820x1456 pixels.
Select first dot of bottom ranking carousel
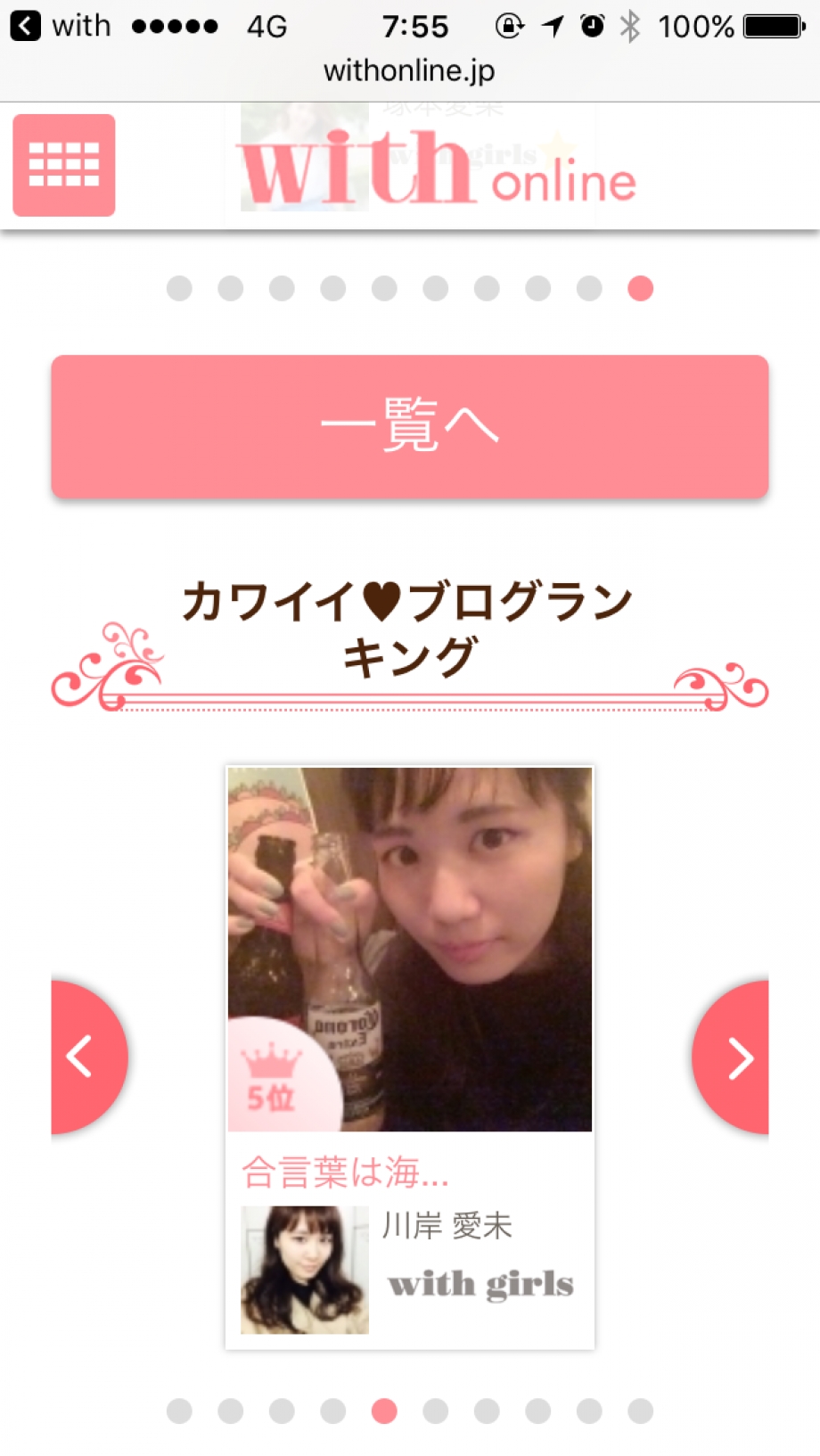[179, 1411]
